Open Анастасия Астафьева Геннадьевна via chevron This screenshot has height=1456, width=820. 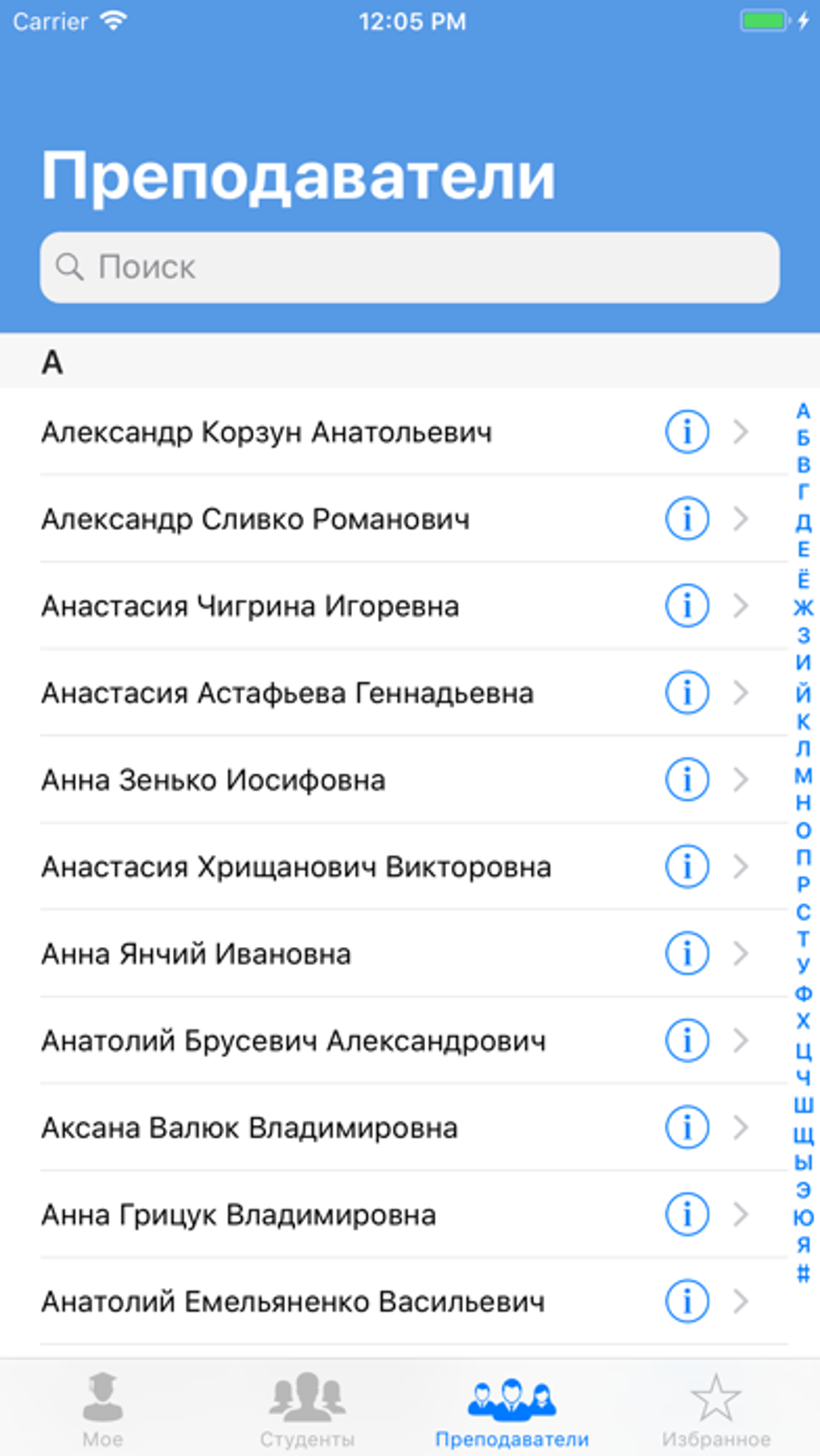pos(741,692)
